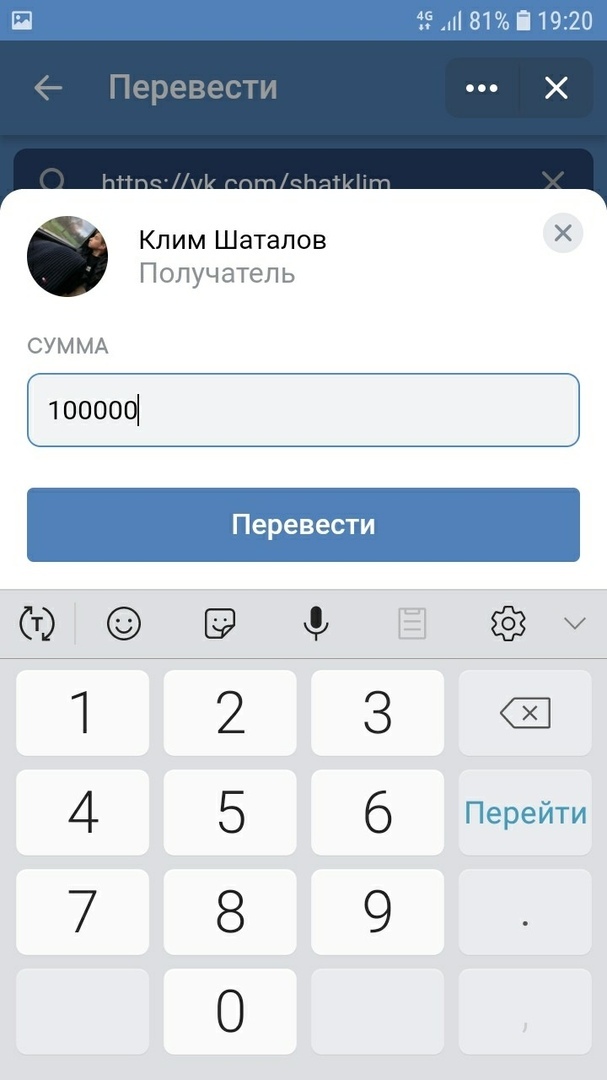This screenshot has width=607, height=1080.
Task: Open Клим Шаталов's avatar
Action: pos(67,257)
